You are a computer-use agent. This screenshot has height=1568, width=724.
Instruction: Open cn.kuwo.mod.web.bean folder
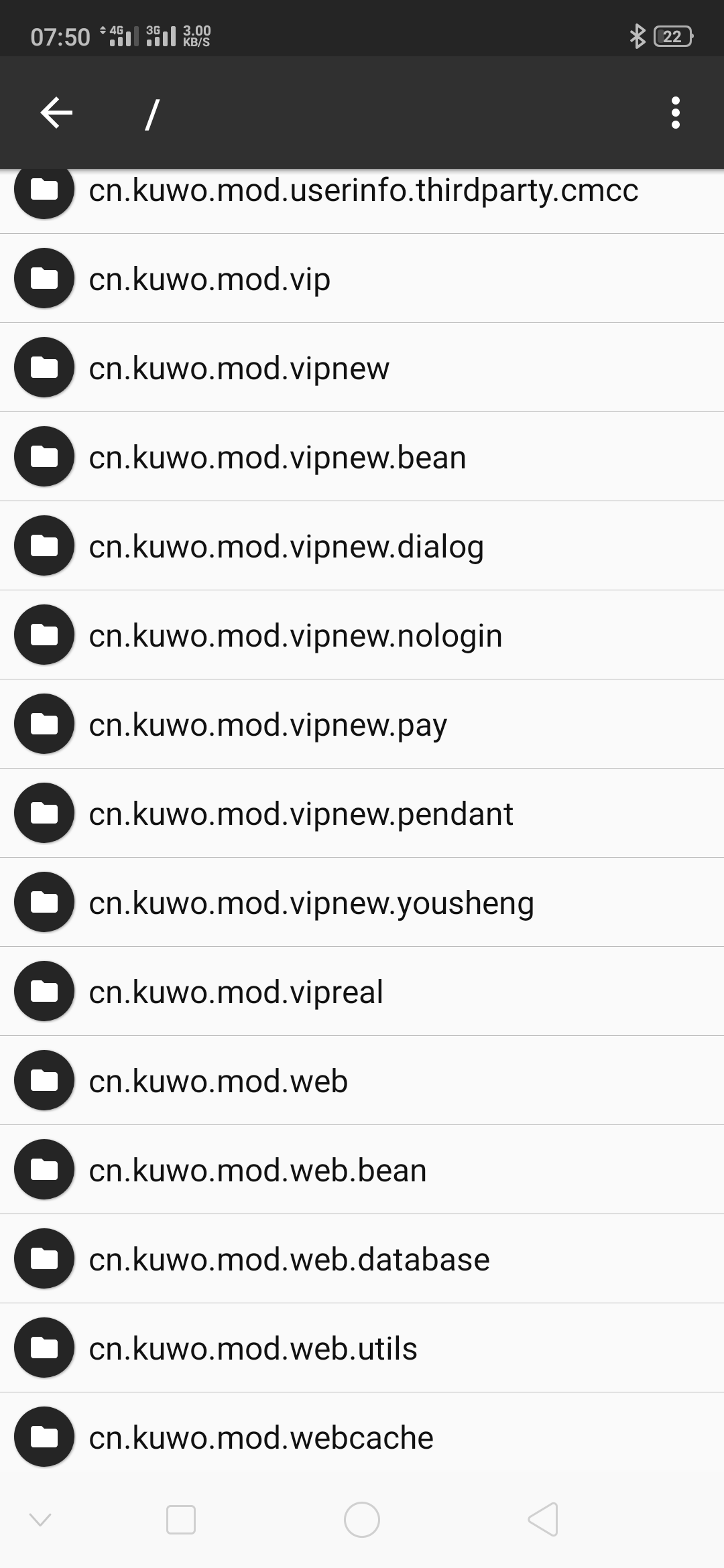pos(362,1169)
